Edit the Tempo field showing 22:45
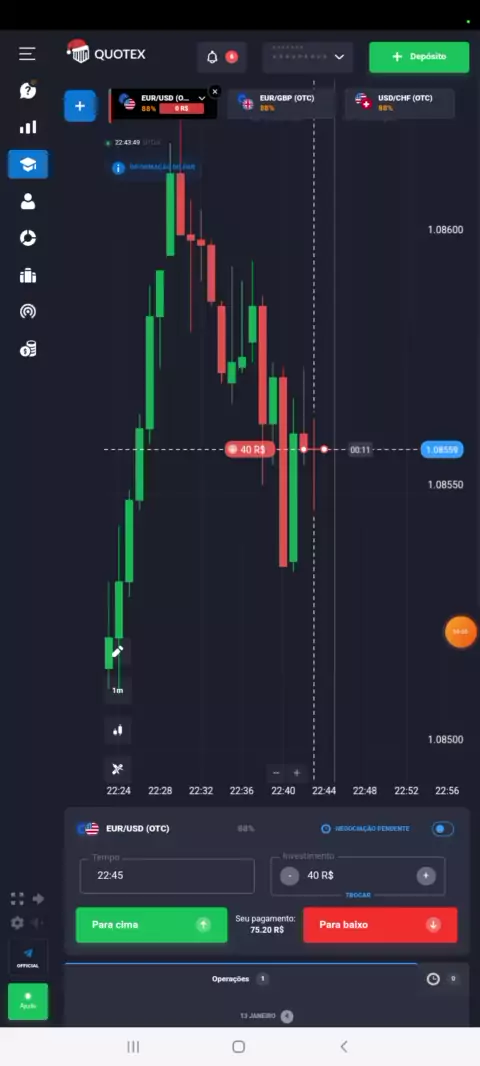This screenshot has width=480, height=1066. [x=167, y=876]
